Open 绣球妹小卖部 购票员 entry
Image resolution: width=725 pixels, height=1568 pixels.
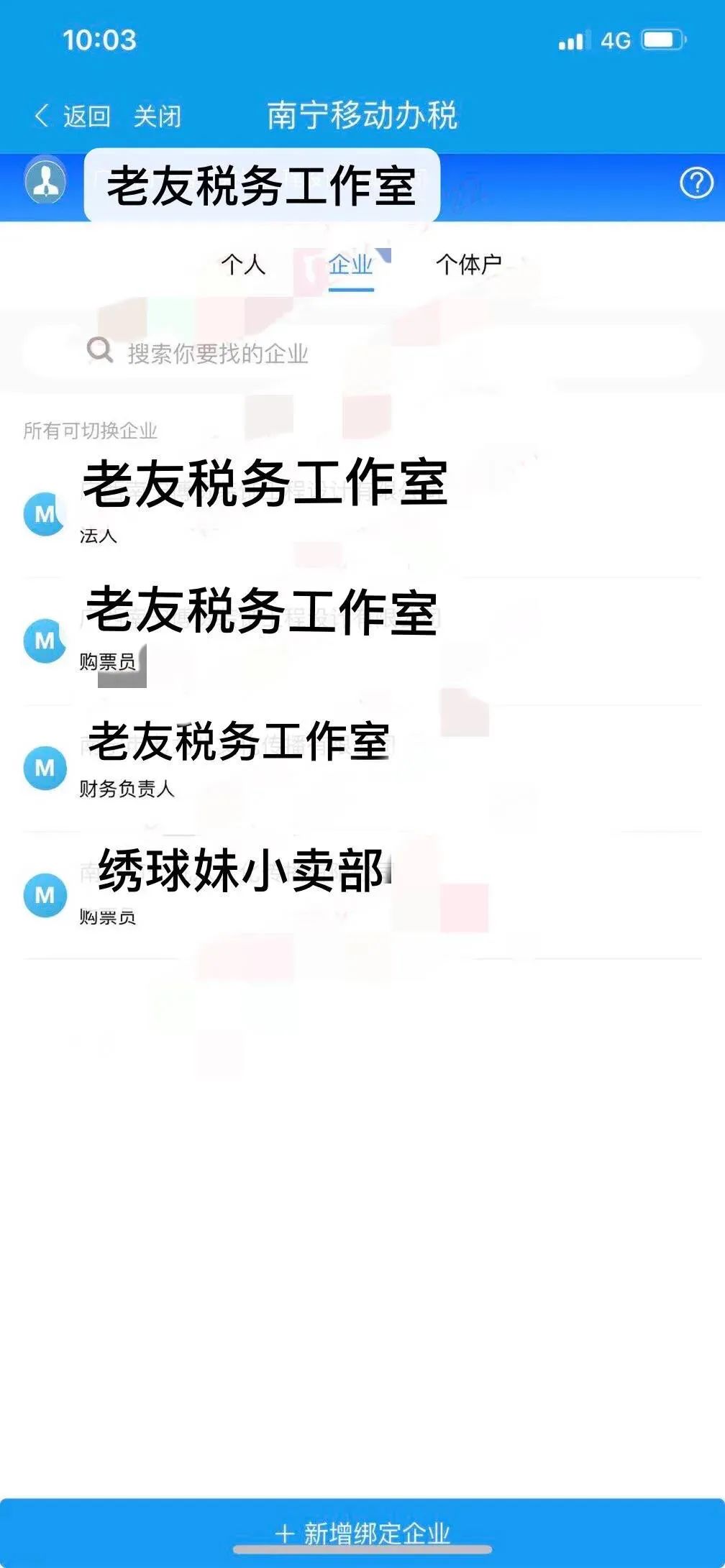(x=362, y=894)
